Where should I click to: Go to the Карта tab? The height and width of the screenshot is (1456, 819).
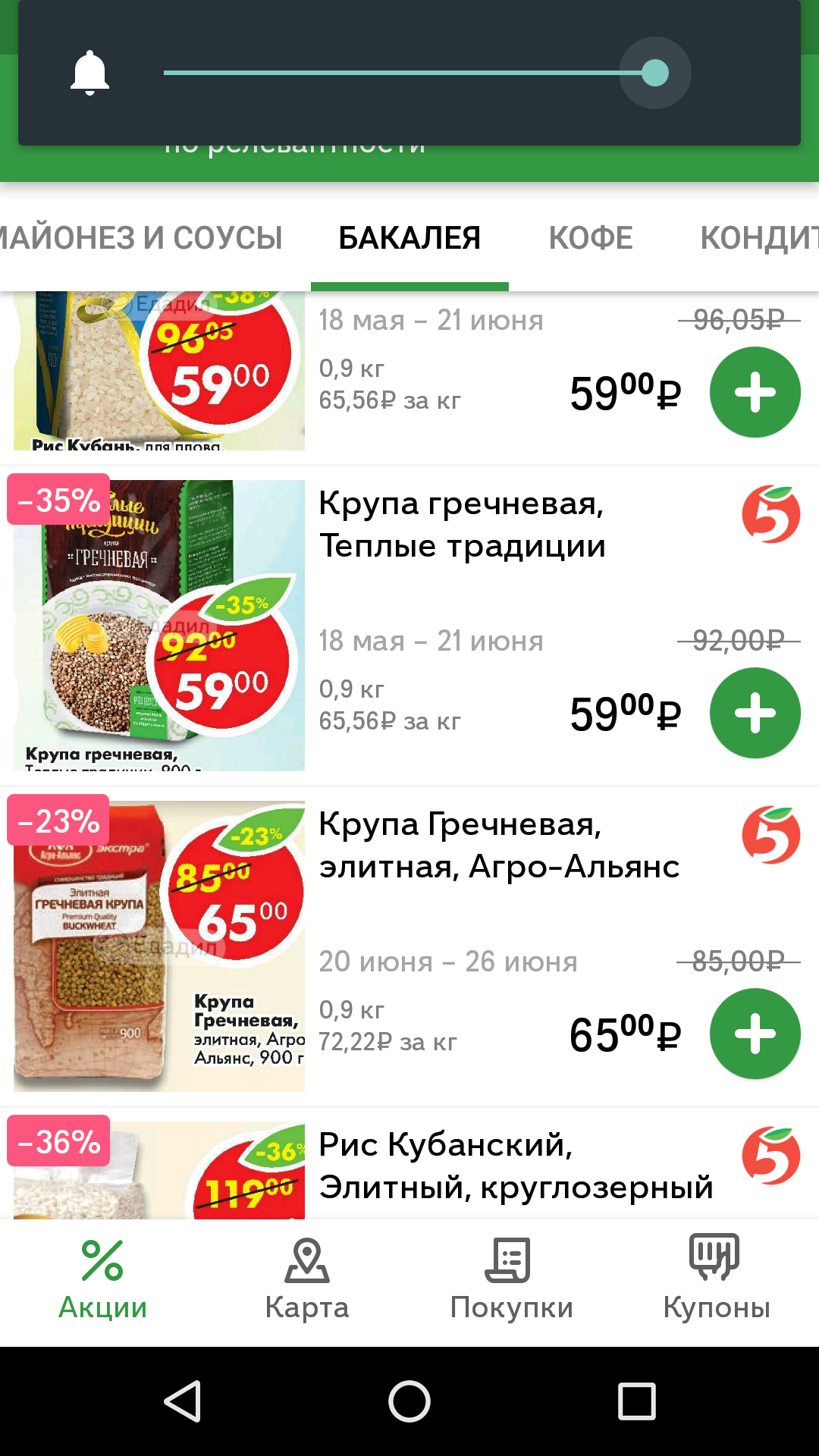(307, 1282)
